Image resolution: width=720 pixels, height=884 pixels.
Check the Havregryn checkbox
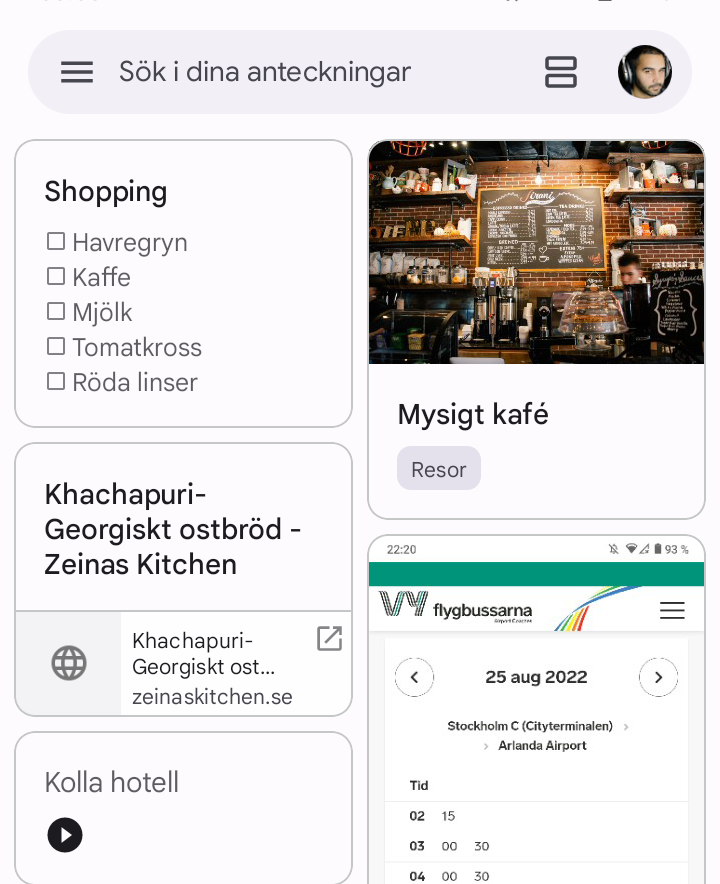(x=56, y=241)
